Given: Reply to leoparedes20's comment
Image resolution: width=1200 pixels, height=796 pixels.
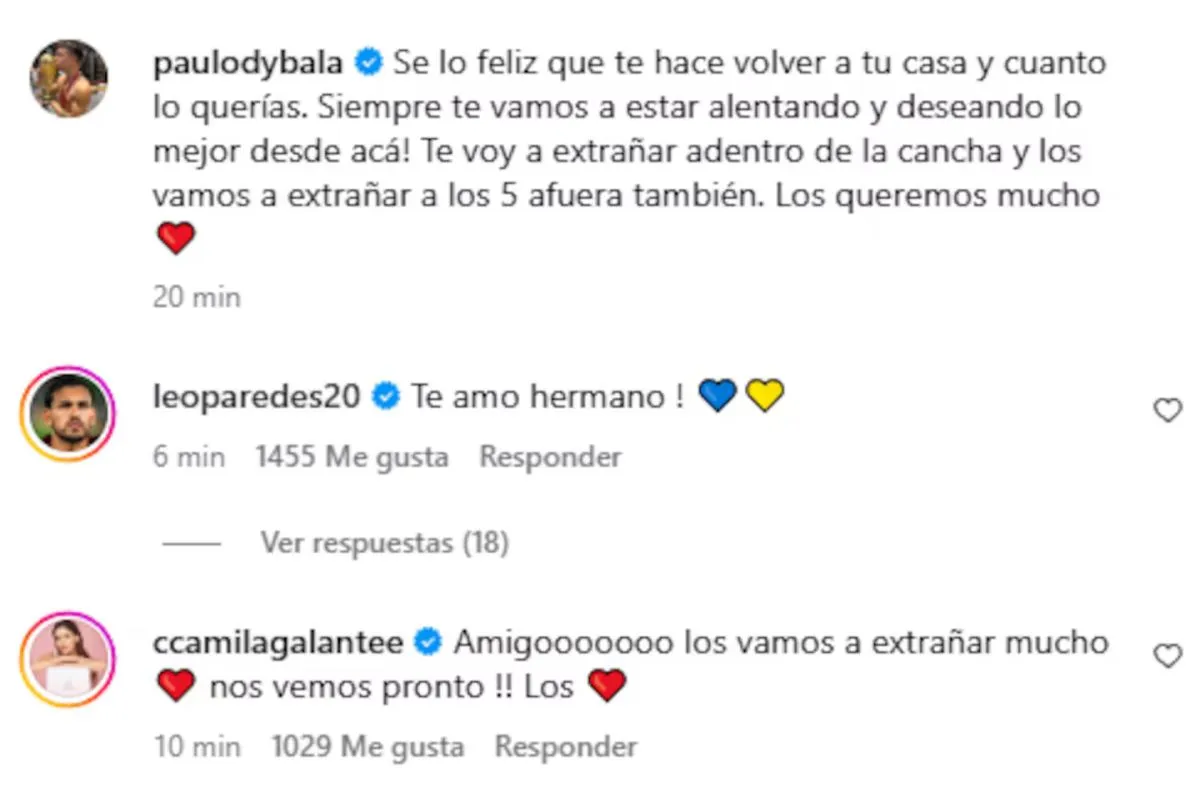Looking at the screenshot, I should pyautogui.click(x=550, y=457).
